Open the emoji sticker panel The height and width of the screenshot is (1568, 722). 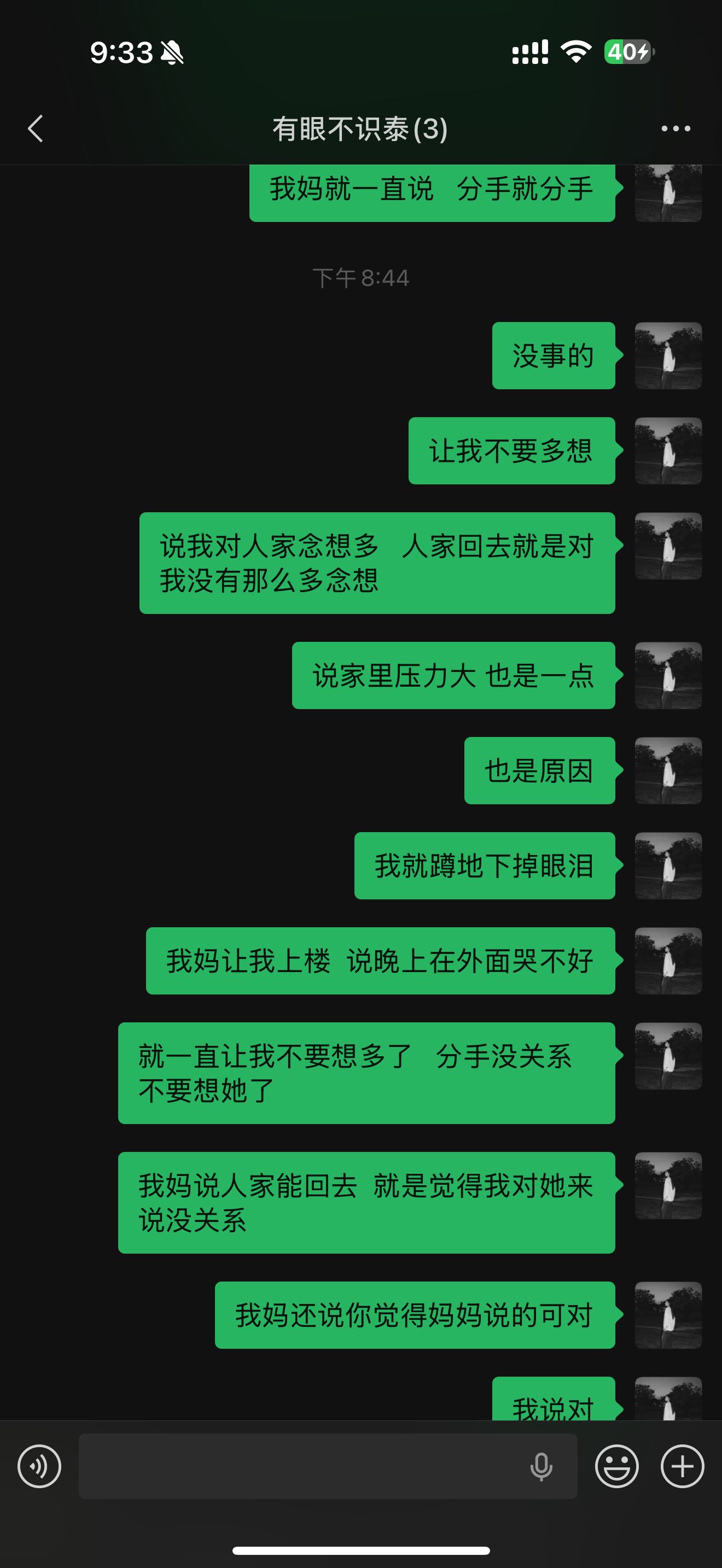click(616, 1466)
